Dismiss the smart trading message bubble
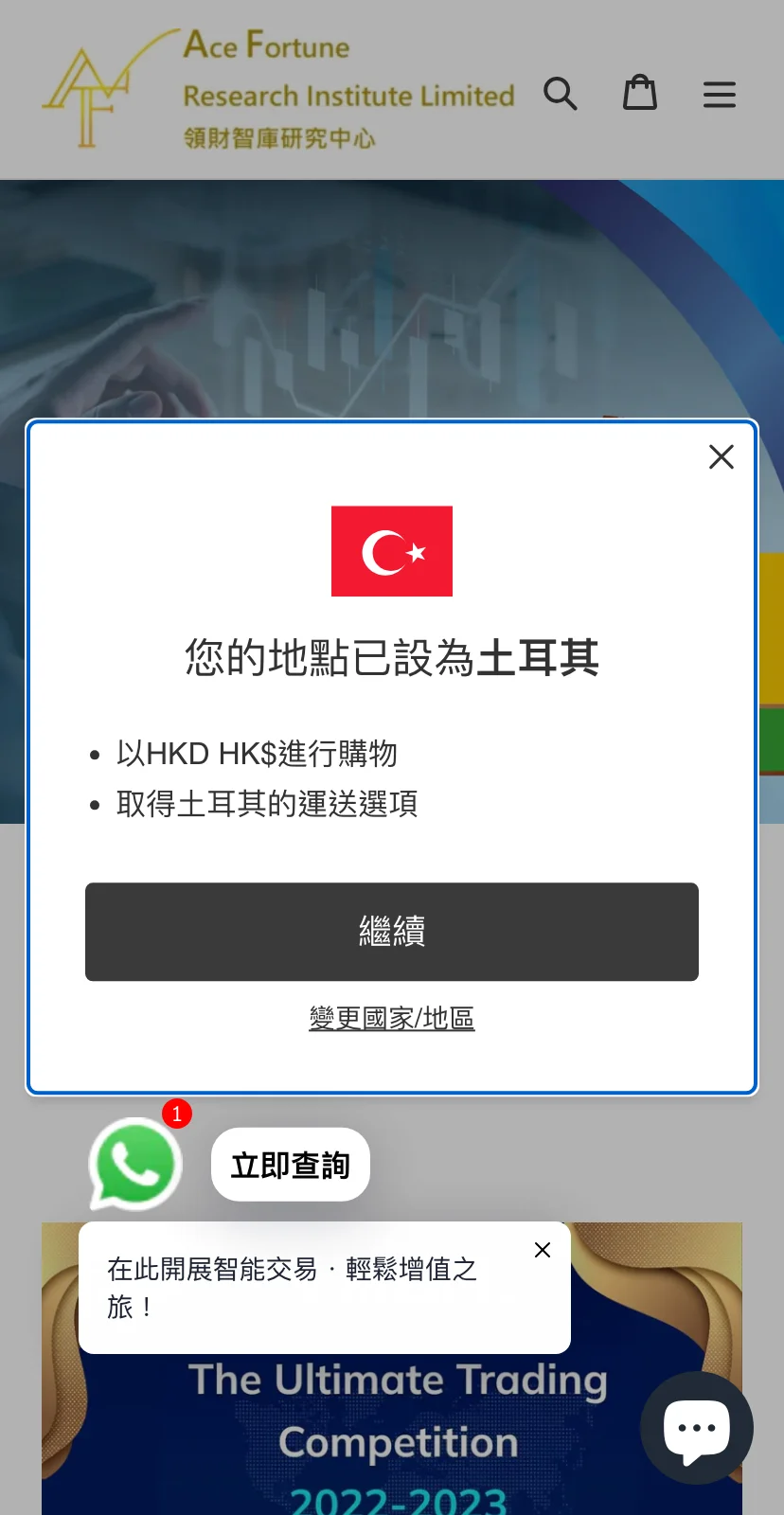This screenshot has width=784, height=1515. [543, 1250]
